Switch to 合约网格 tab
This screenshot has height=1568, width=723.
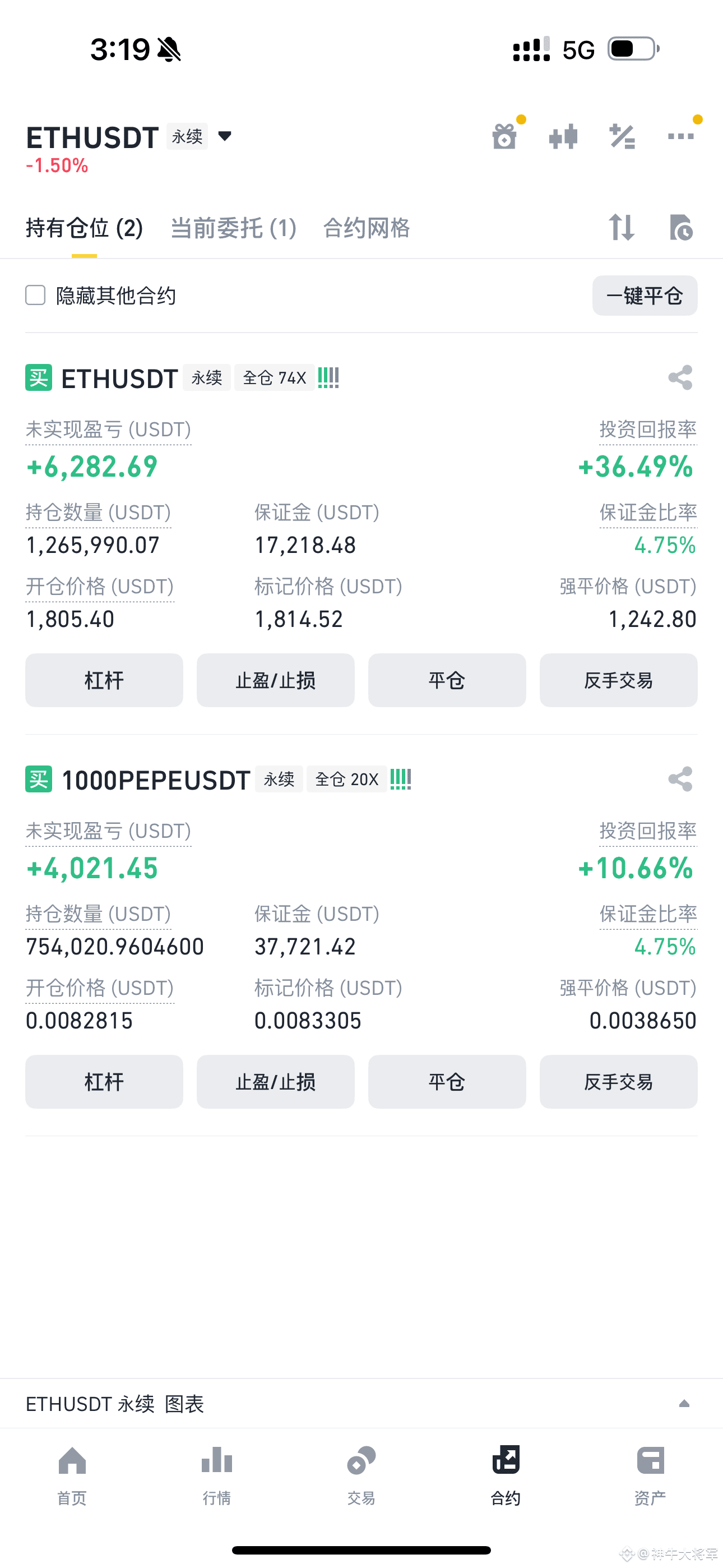(367, 228)
